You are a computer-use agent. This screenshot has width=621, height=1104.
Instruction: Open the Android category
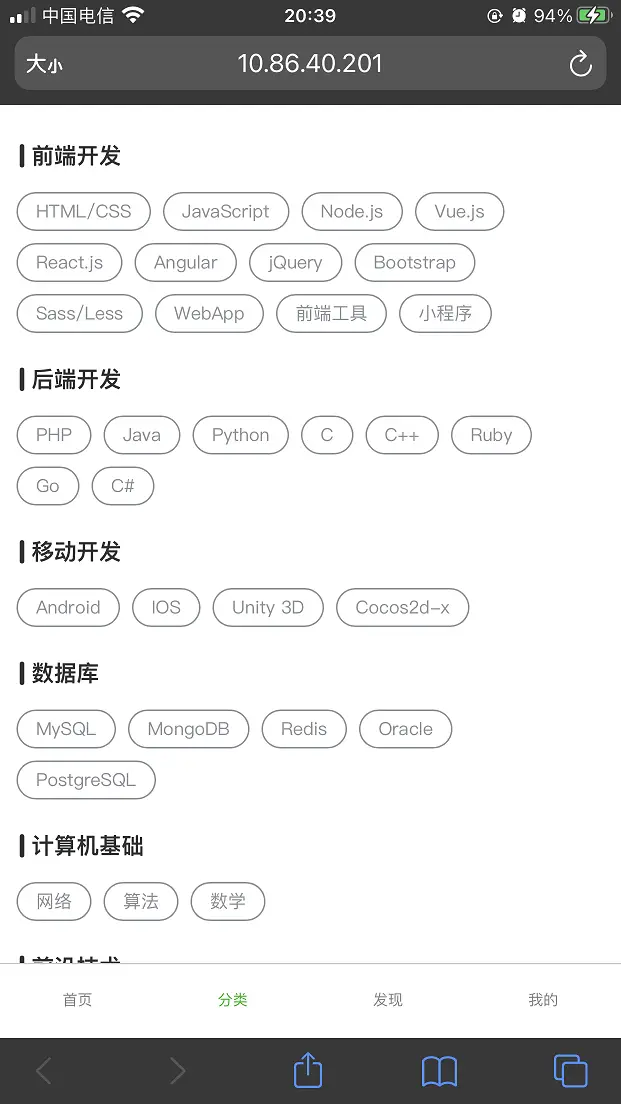point(68,608)
